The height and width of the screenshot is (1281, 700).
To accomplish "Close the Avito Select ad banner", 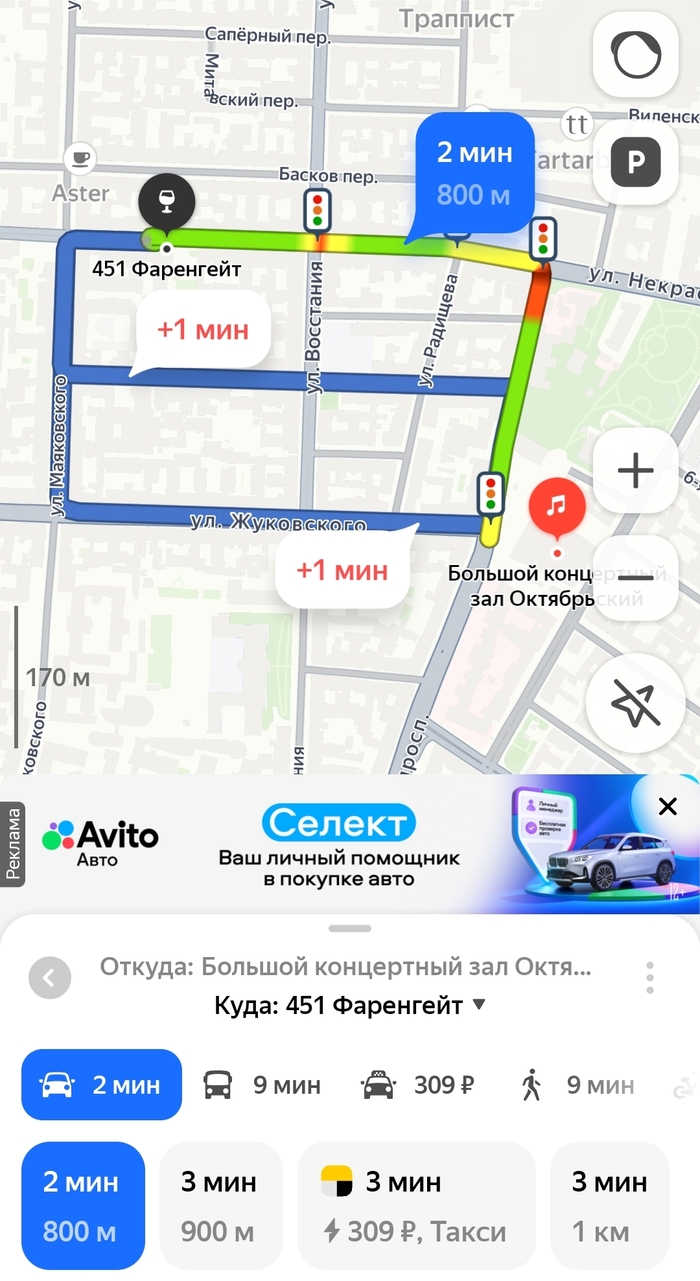I will 667,806.
